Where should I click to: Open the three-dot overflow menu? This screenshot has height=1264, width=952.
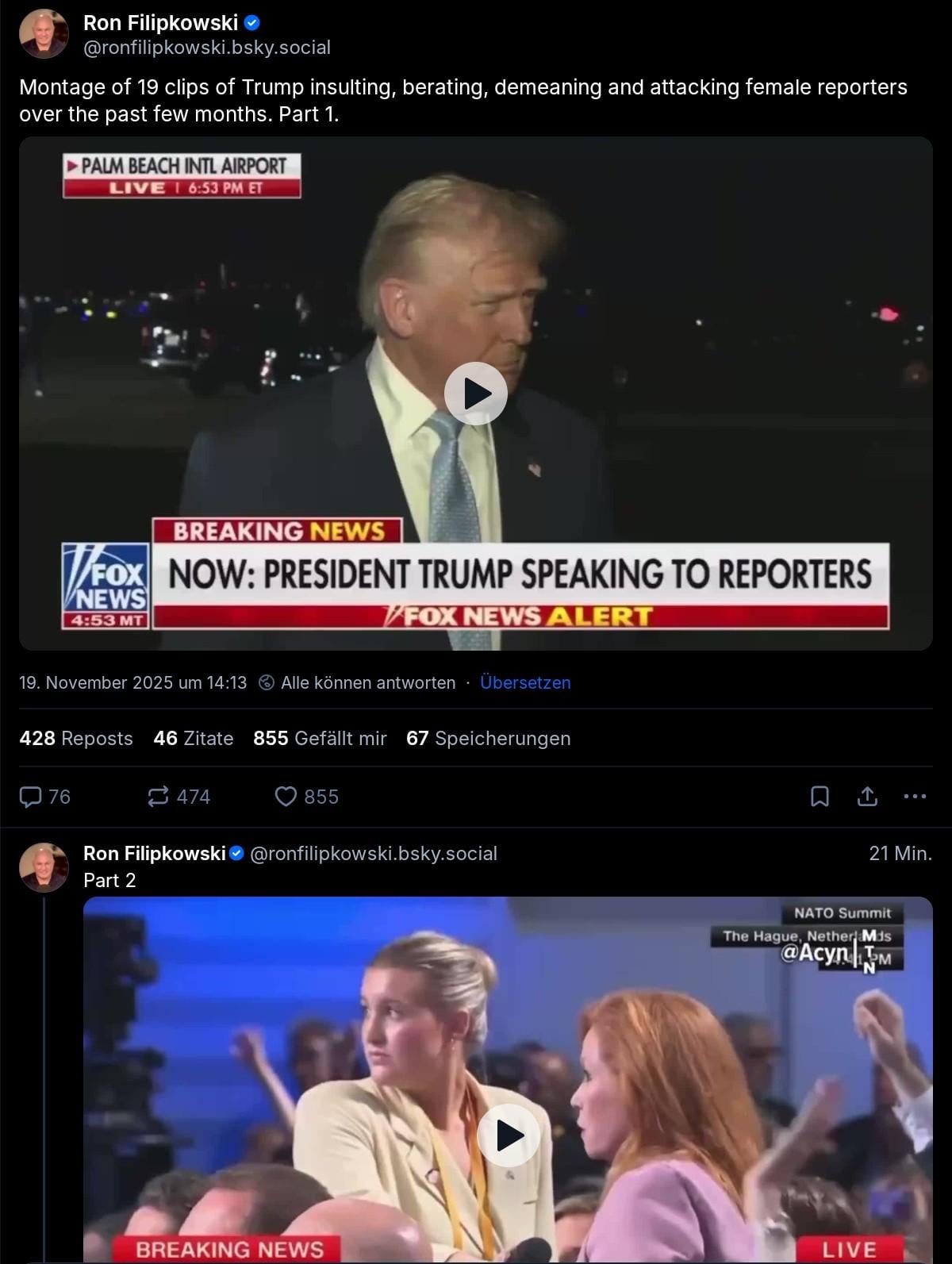(x=915, y=797)
